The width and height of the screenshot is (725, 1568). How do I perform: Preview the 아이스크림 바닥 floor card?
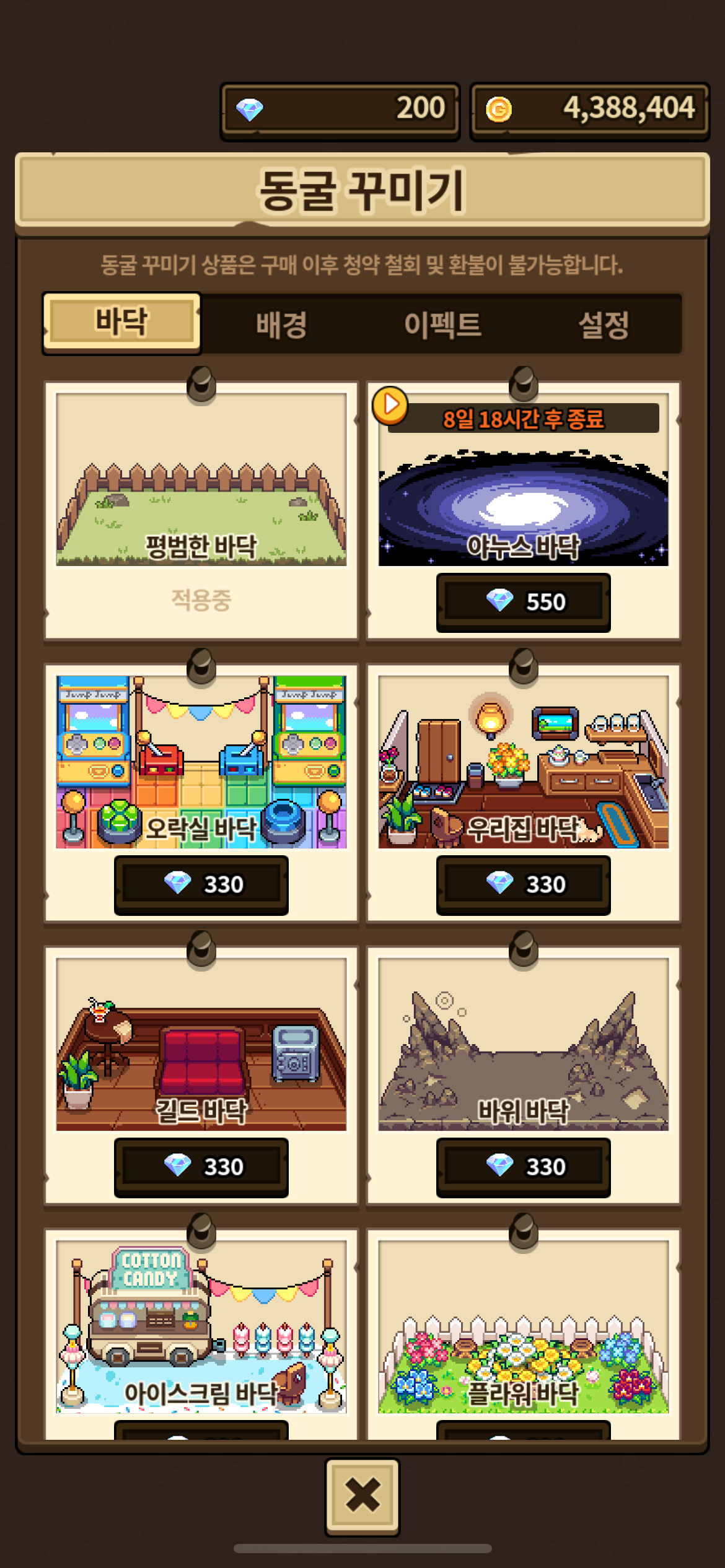click(201, 1326)
